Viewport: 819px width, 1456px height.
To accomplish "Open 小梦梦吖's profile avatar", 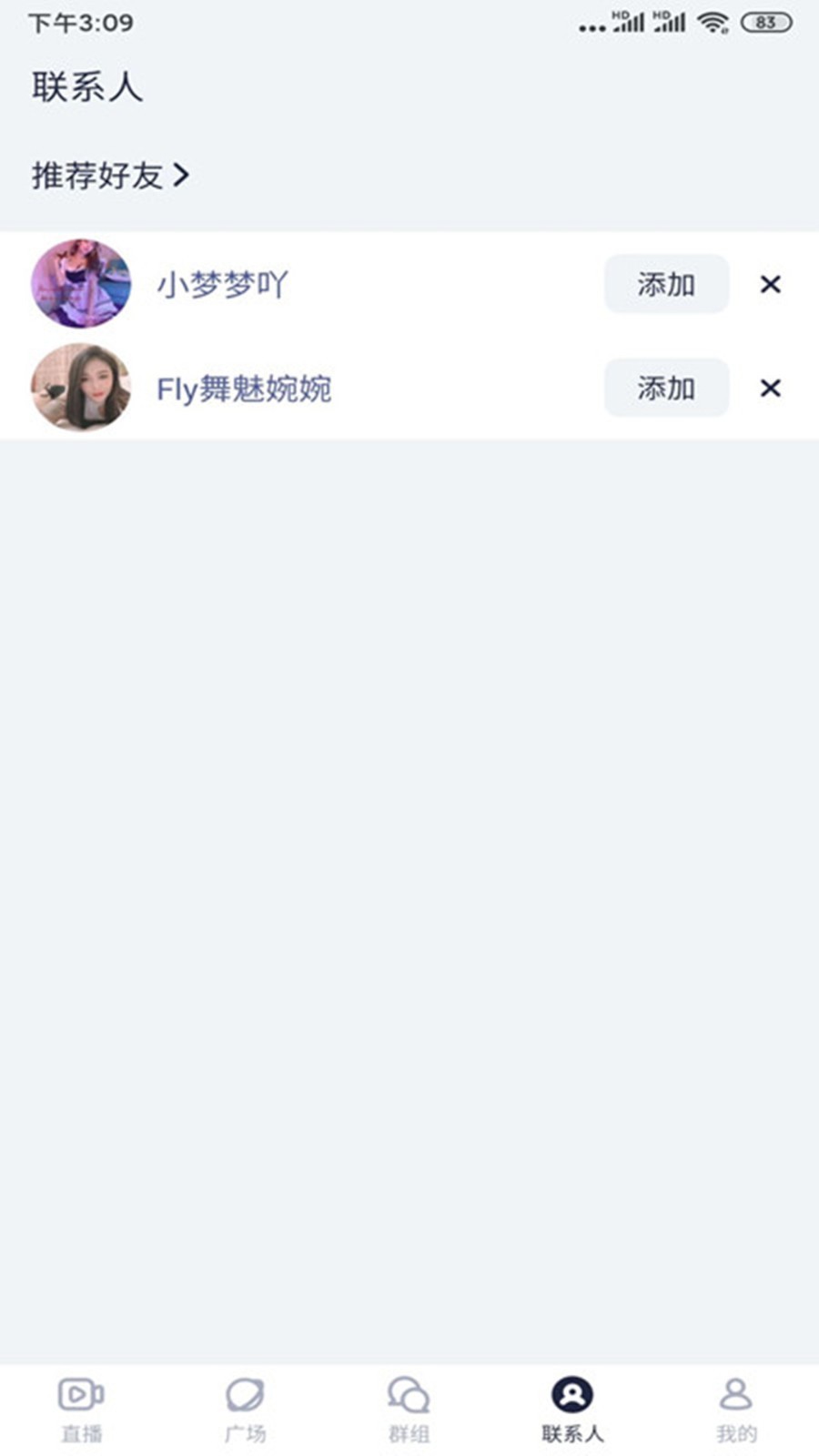I will pos(80,284).
